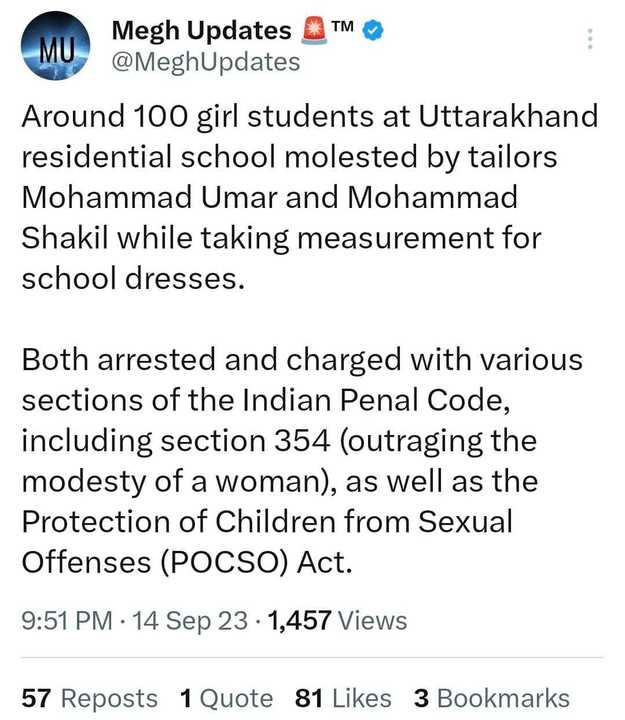This screenshot has height=720, width=625.
Task: View the 57 Reposts list
Action: coord(90,698)
